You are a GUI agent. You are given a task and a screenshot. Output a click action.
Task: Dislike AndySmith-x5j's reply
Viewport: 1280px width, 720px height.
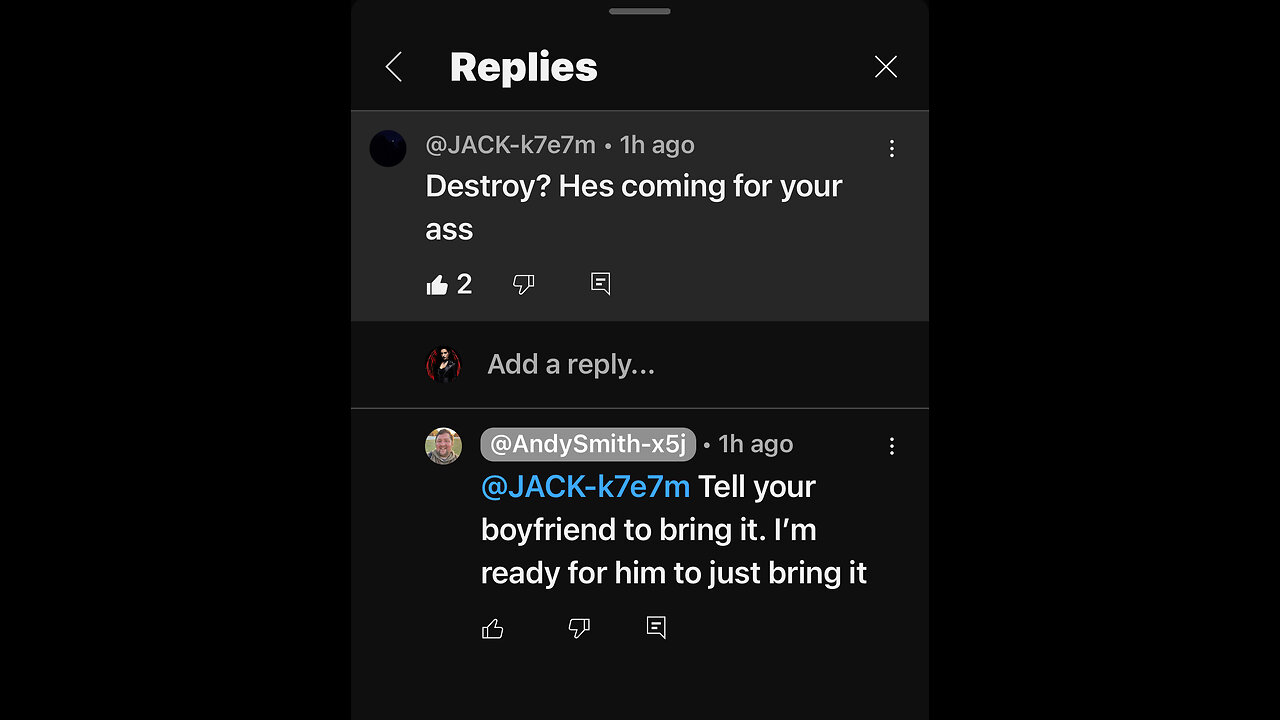click(x=579, y=629)
